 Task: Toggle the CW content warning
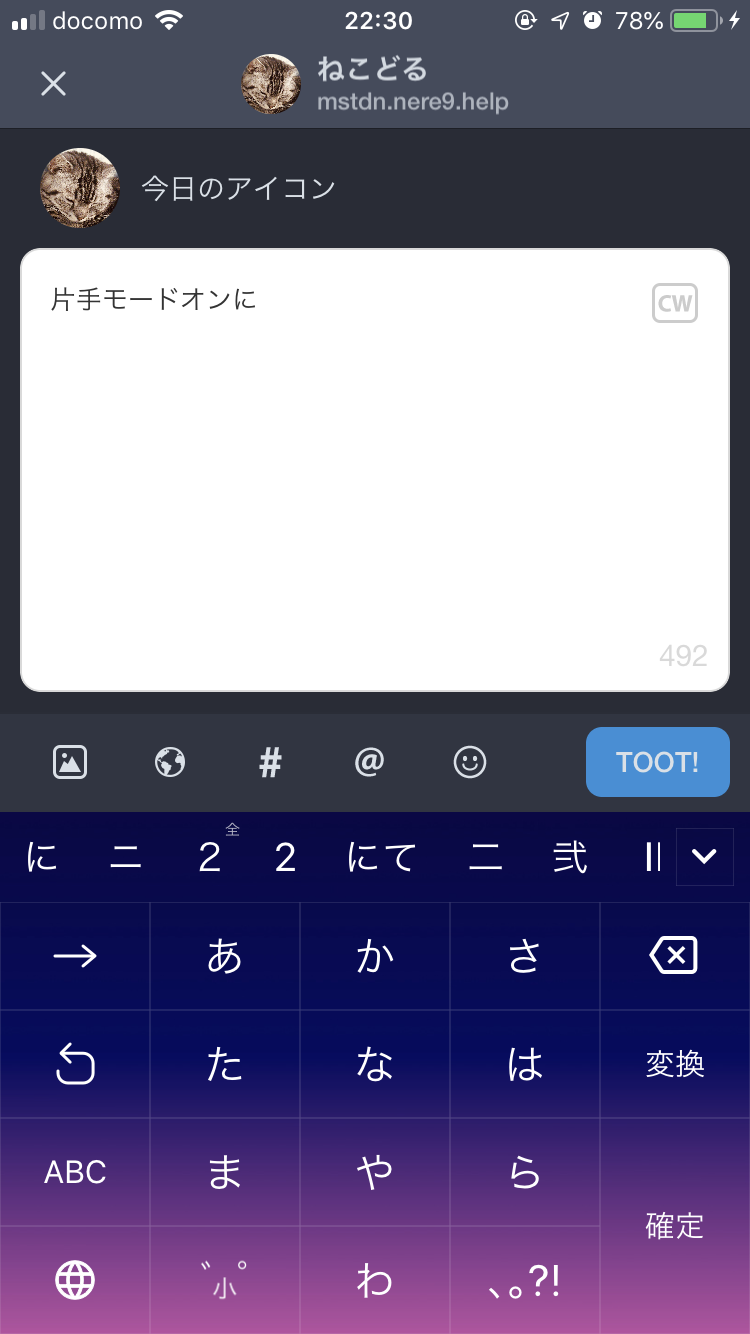tap(674, 303)
